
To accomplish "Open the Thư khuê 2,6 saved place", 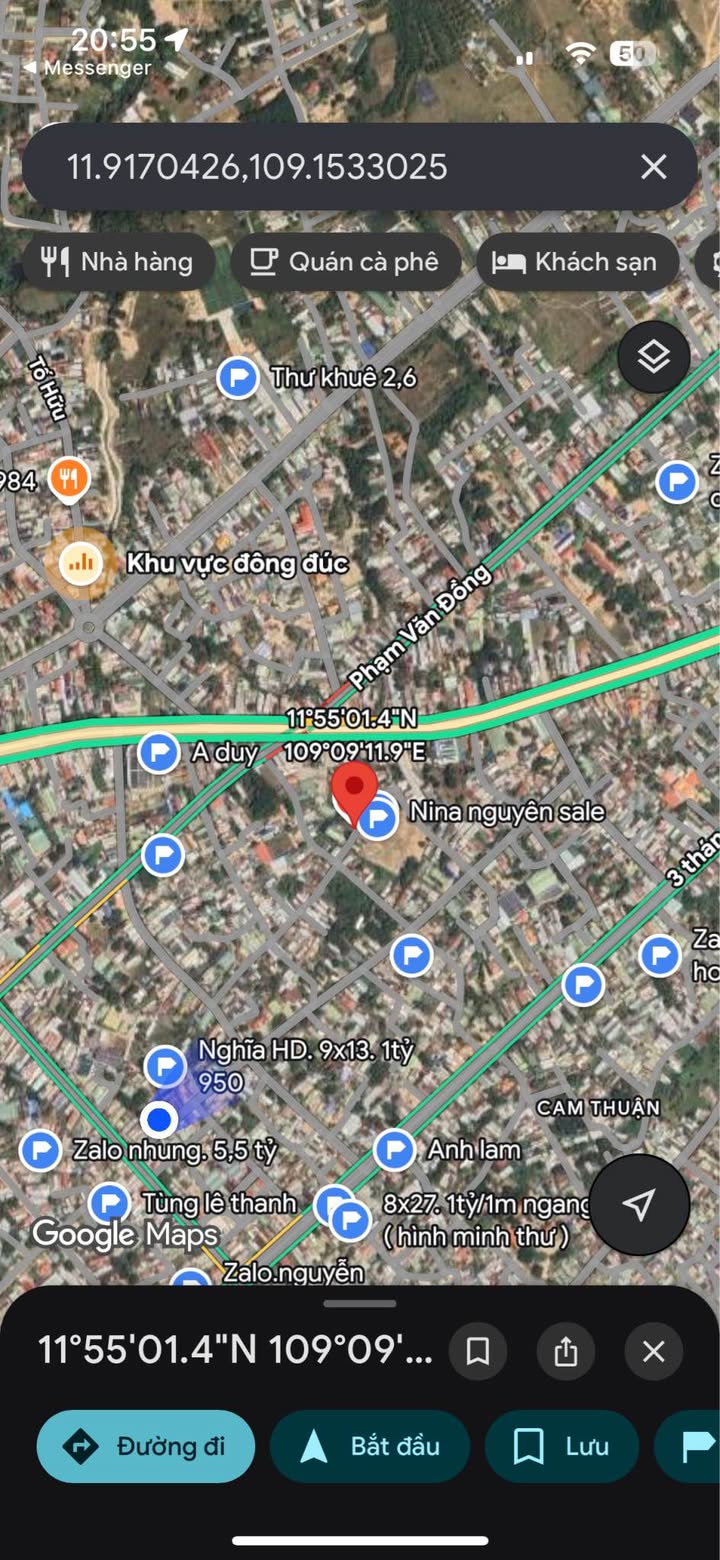I will pos(238,378).
